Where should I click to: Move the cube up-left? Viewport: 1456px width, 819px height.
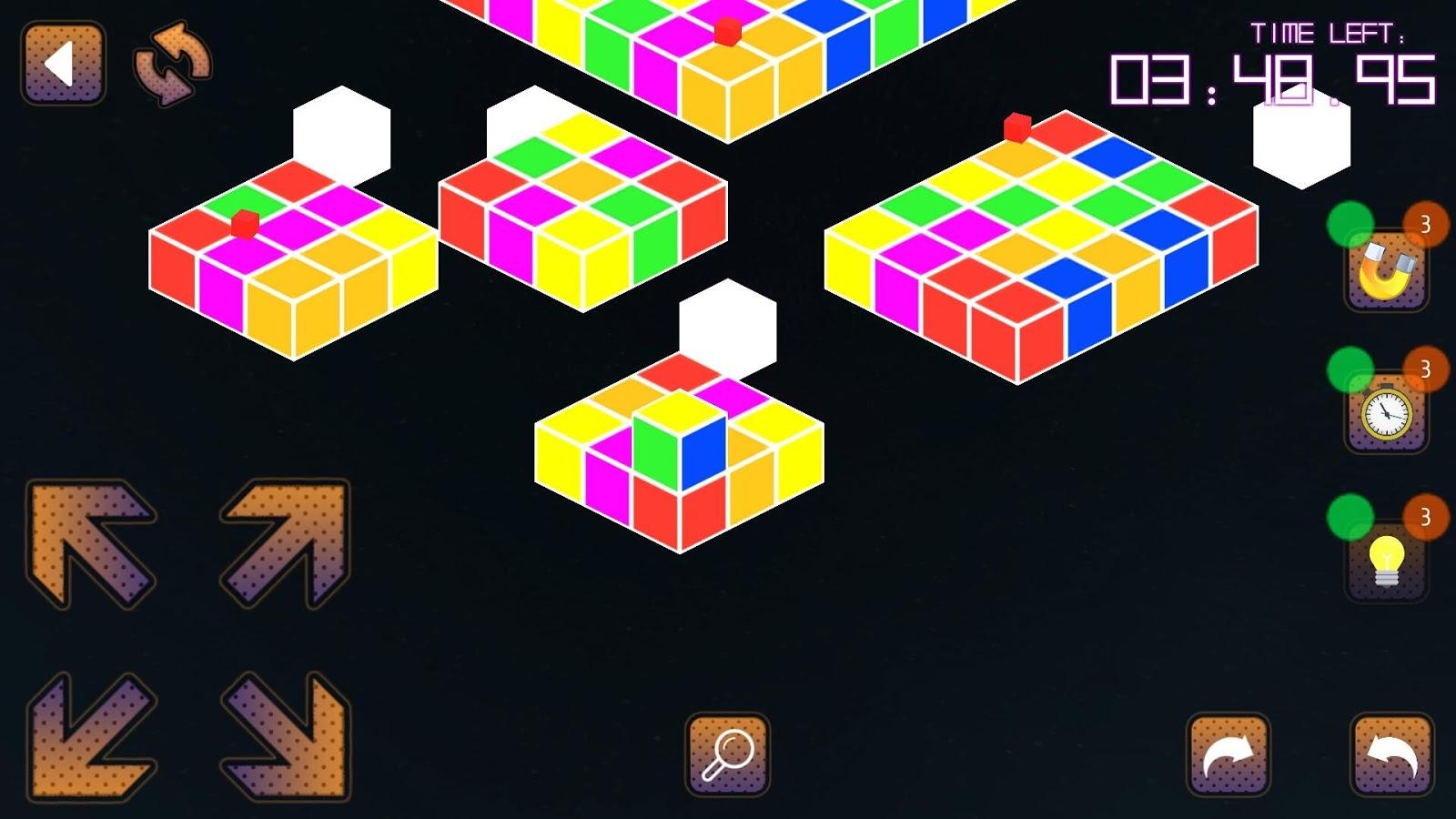point(91,543)
